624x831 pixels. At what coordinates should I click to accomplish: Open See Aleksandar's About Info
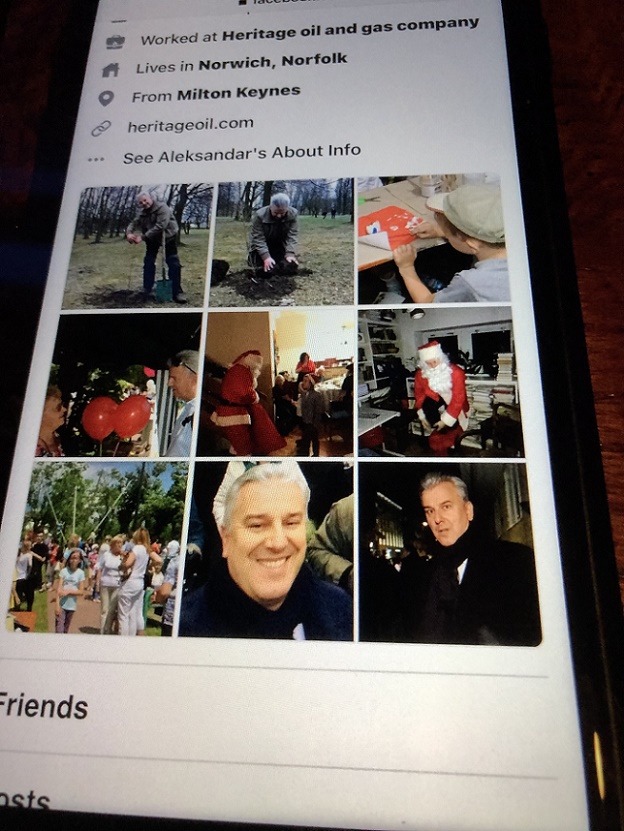point(241,155)
